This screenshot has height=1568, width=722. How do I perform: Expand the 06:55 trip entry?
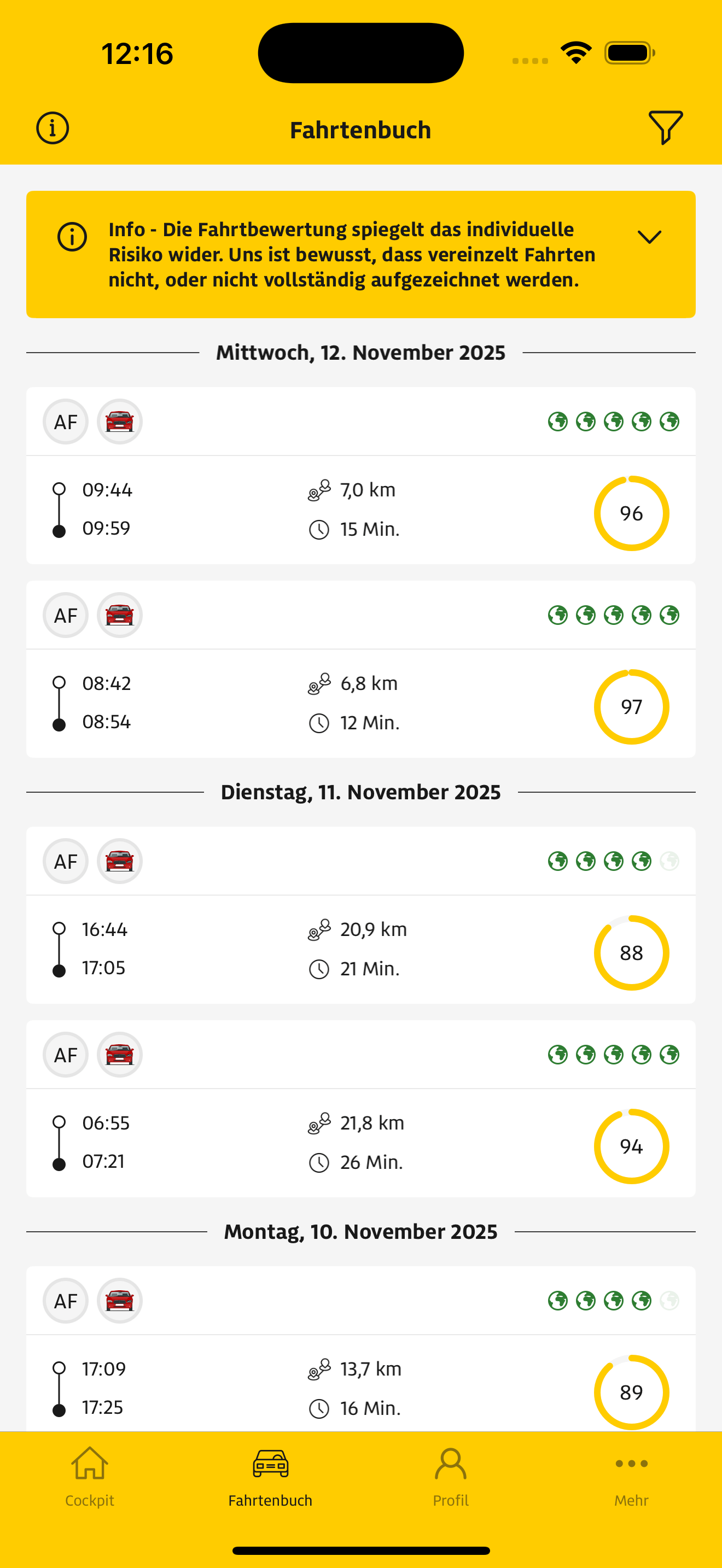coord(360,1143)
